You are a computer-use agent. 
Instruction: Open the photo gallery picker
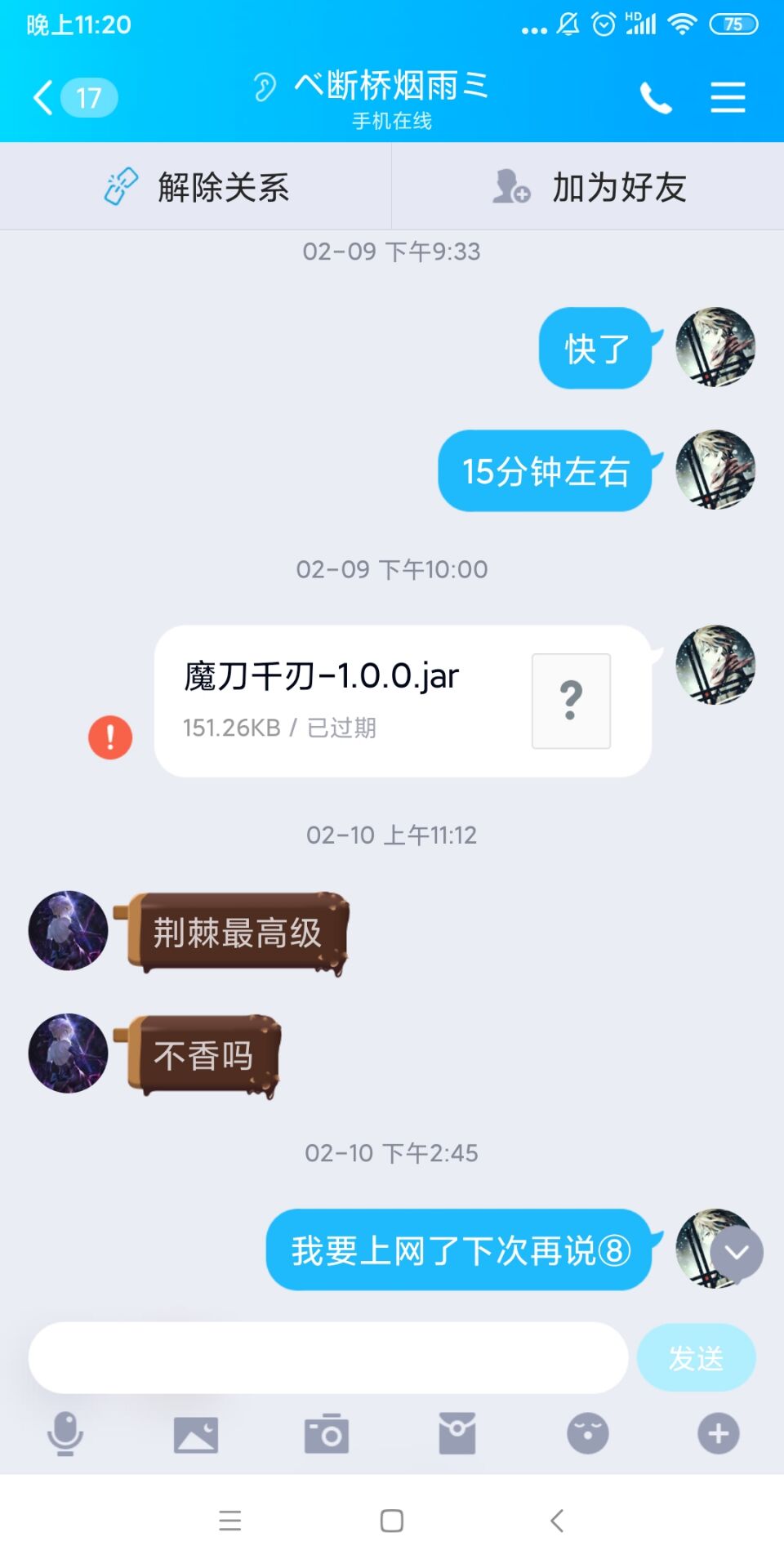pyautogui.click(x=196, y=1434)
